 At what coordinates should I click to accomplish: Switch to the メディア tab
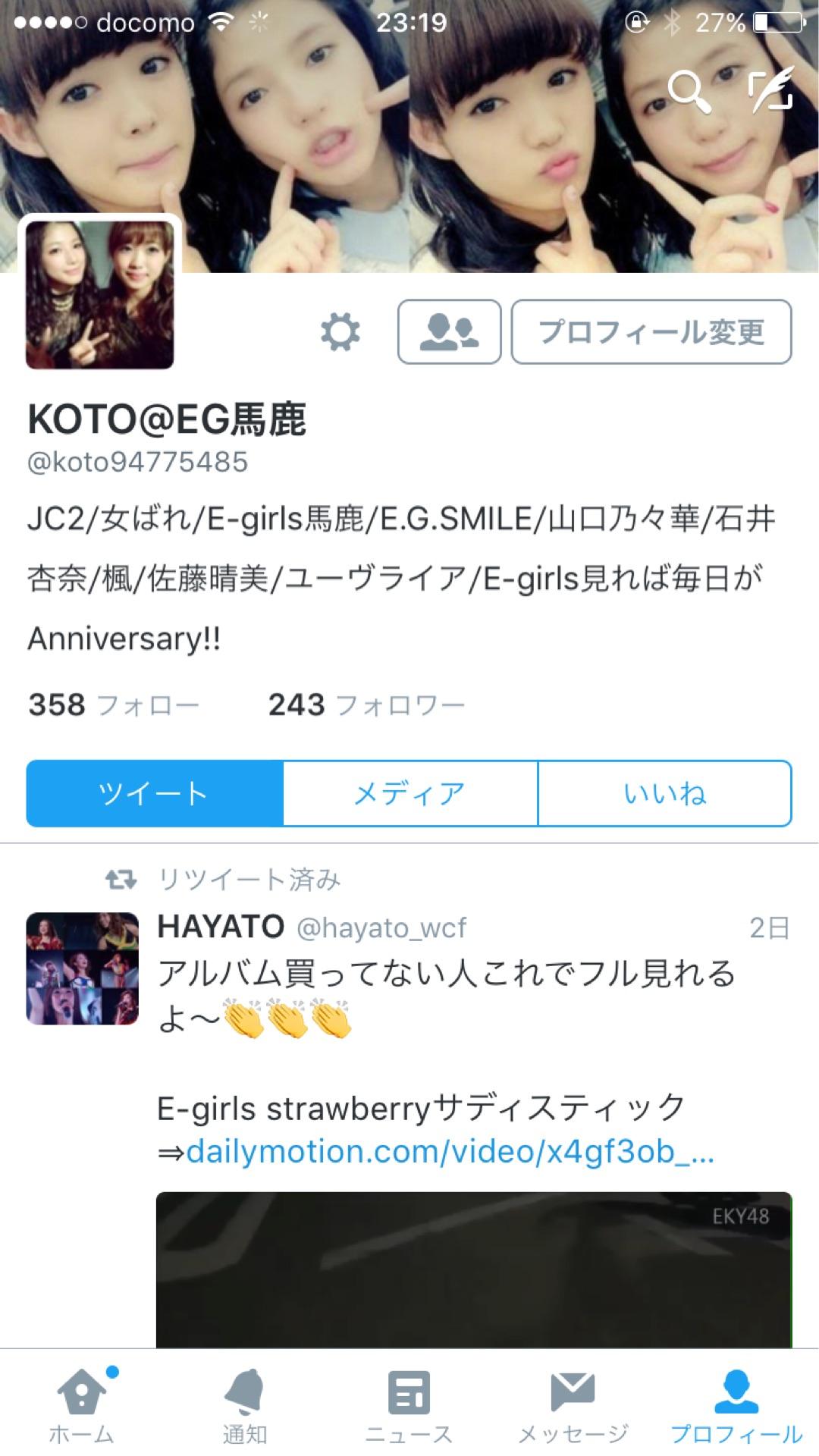410,794
